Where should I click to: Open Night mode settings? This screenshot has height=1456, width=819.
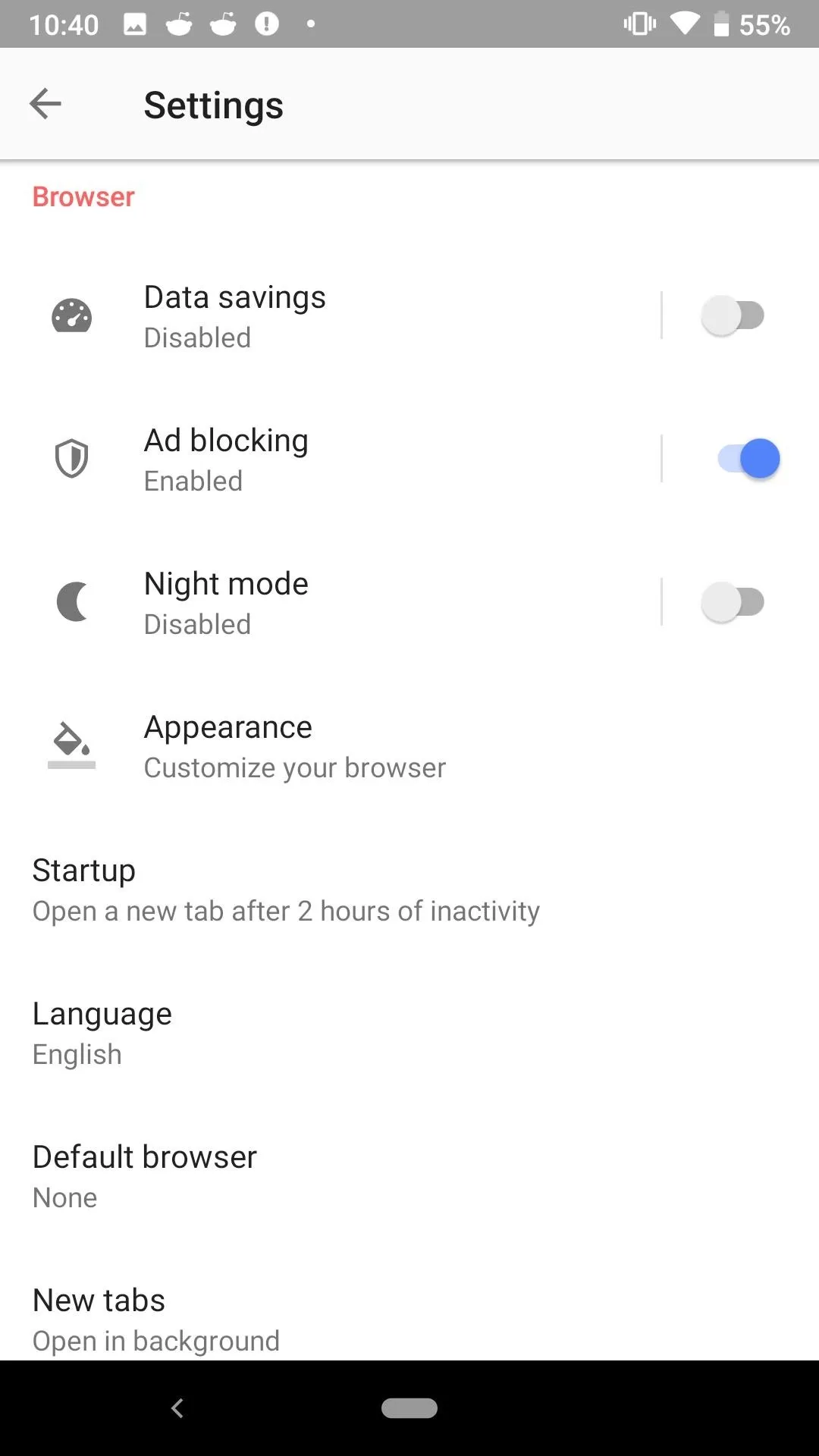pos(330,602)
